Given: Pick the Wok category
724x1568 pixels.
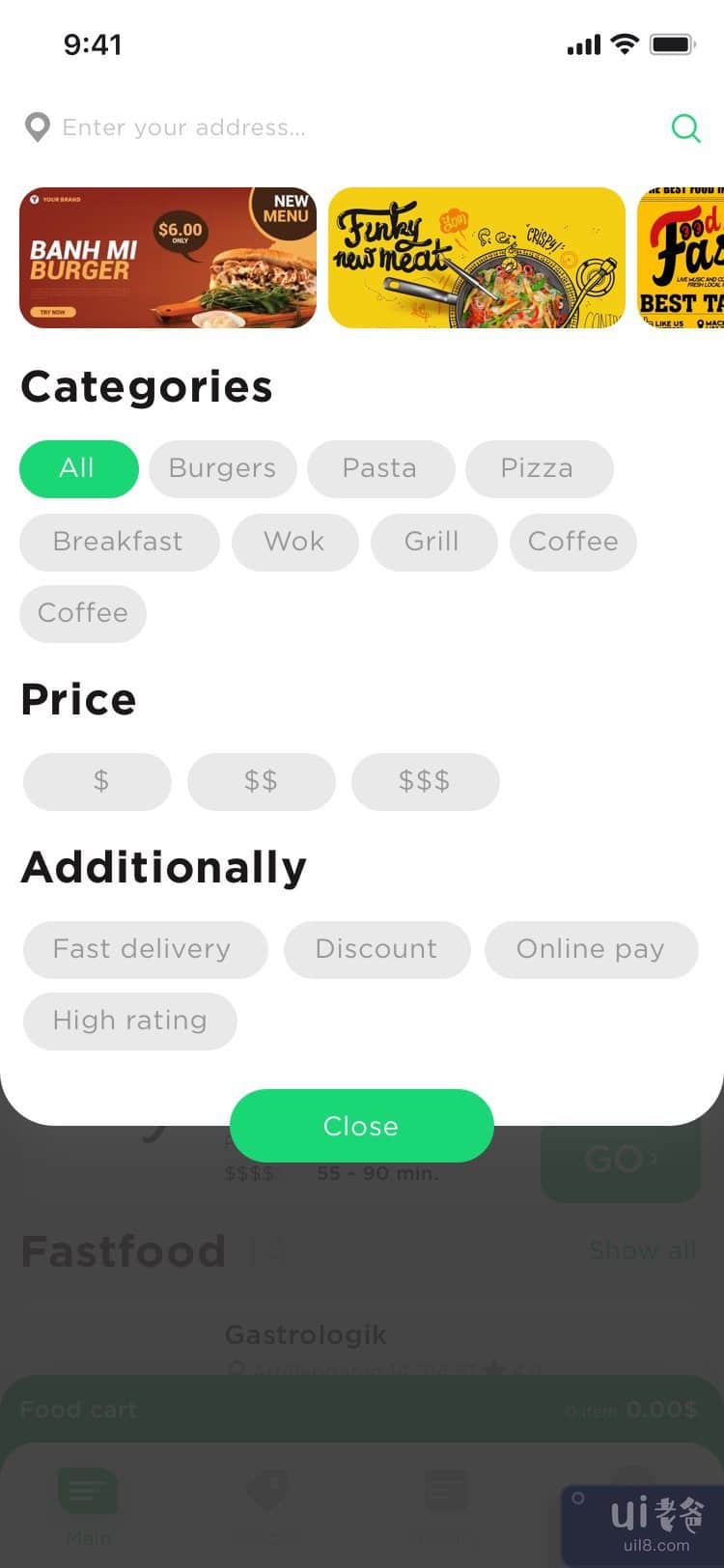Looking at the screenshot, I should [294, 542].
